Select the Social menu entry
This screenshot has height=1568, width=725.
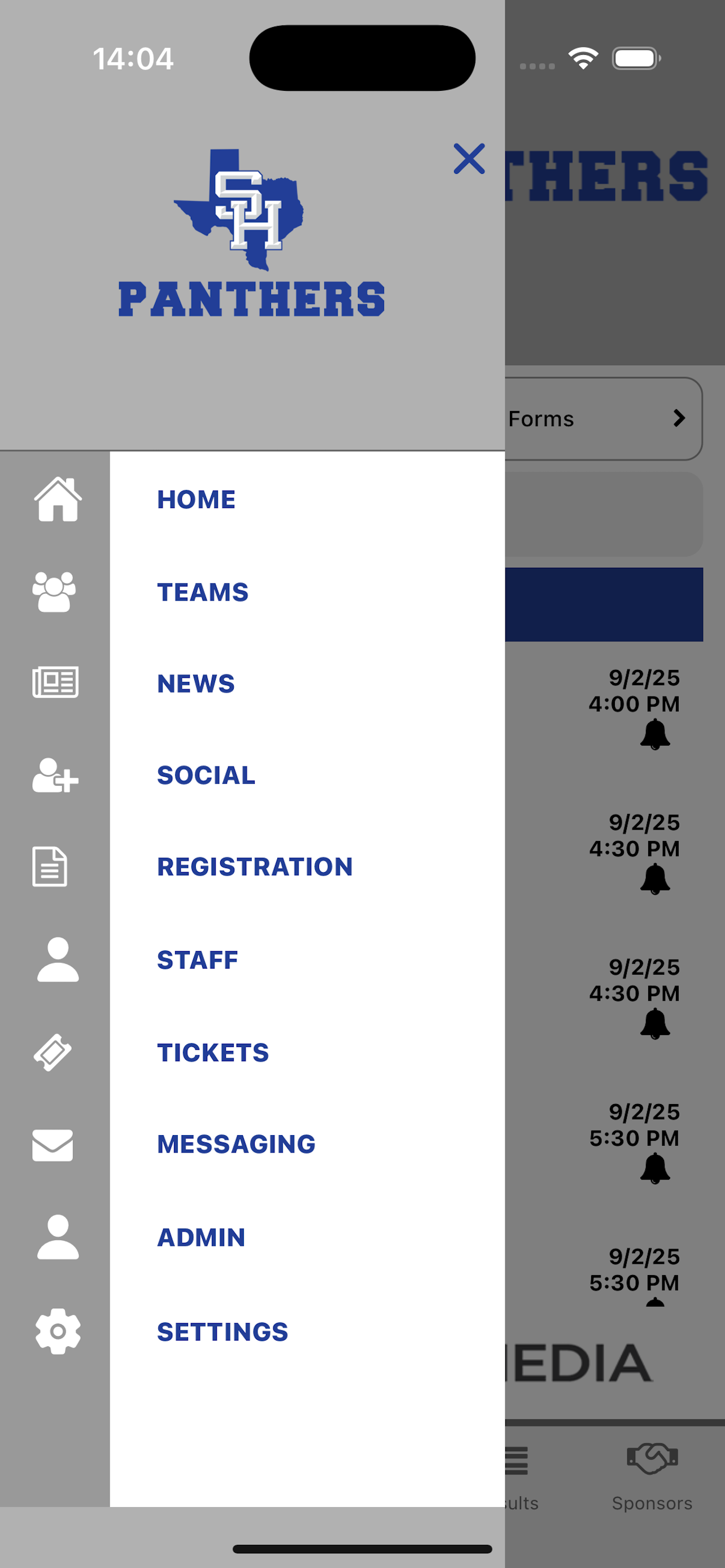206,775
